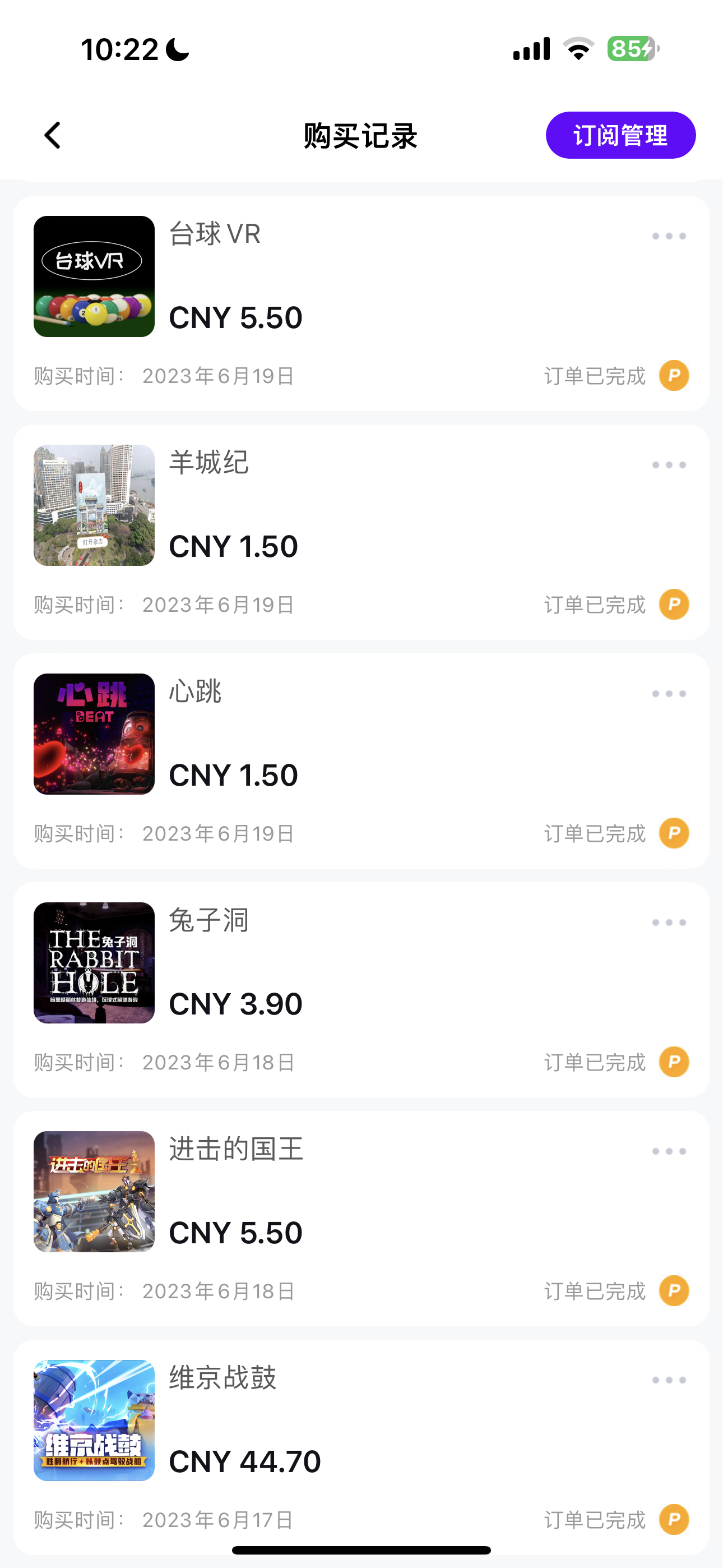Viewport: 723px width, 1568px height.
Task: Open the 订阅管理 subscription management button
Action: coord(622,135)
